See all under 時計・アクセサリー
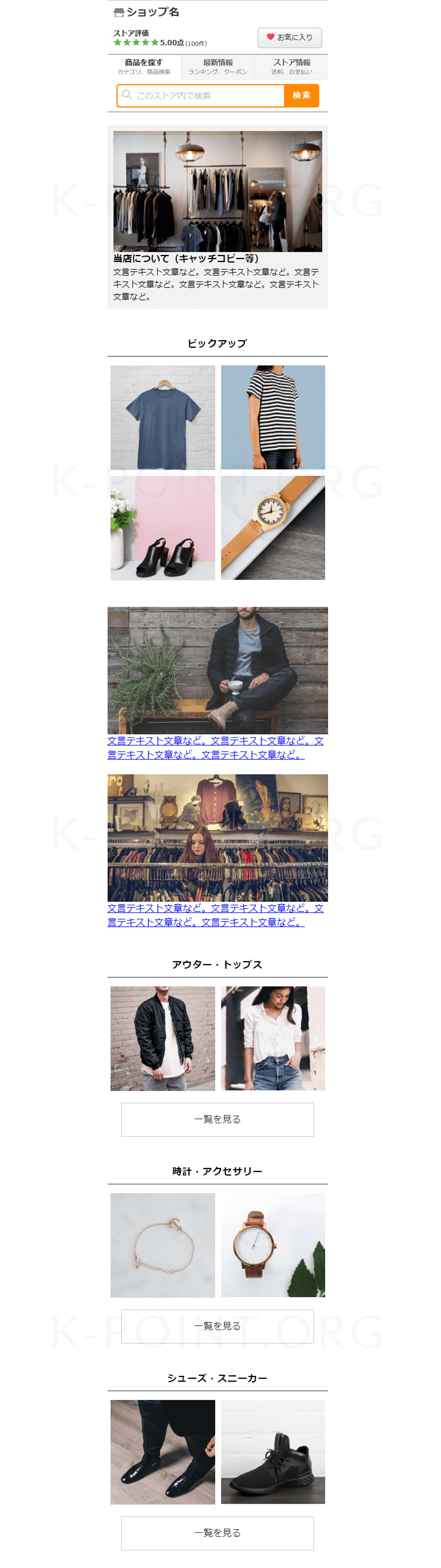Image resolution: width=441 pixels, height=1568 pixels. [218, 1326]
